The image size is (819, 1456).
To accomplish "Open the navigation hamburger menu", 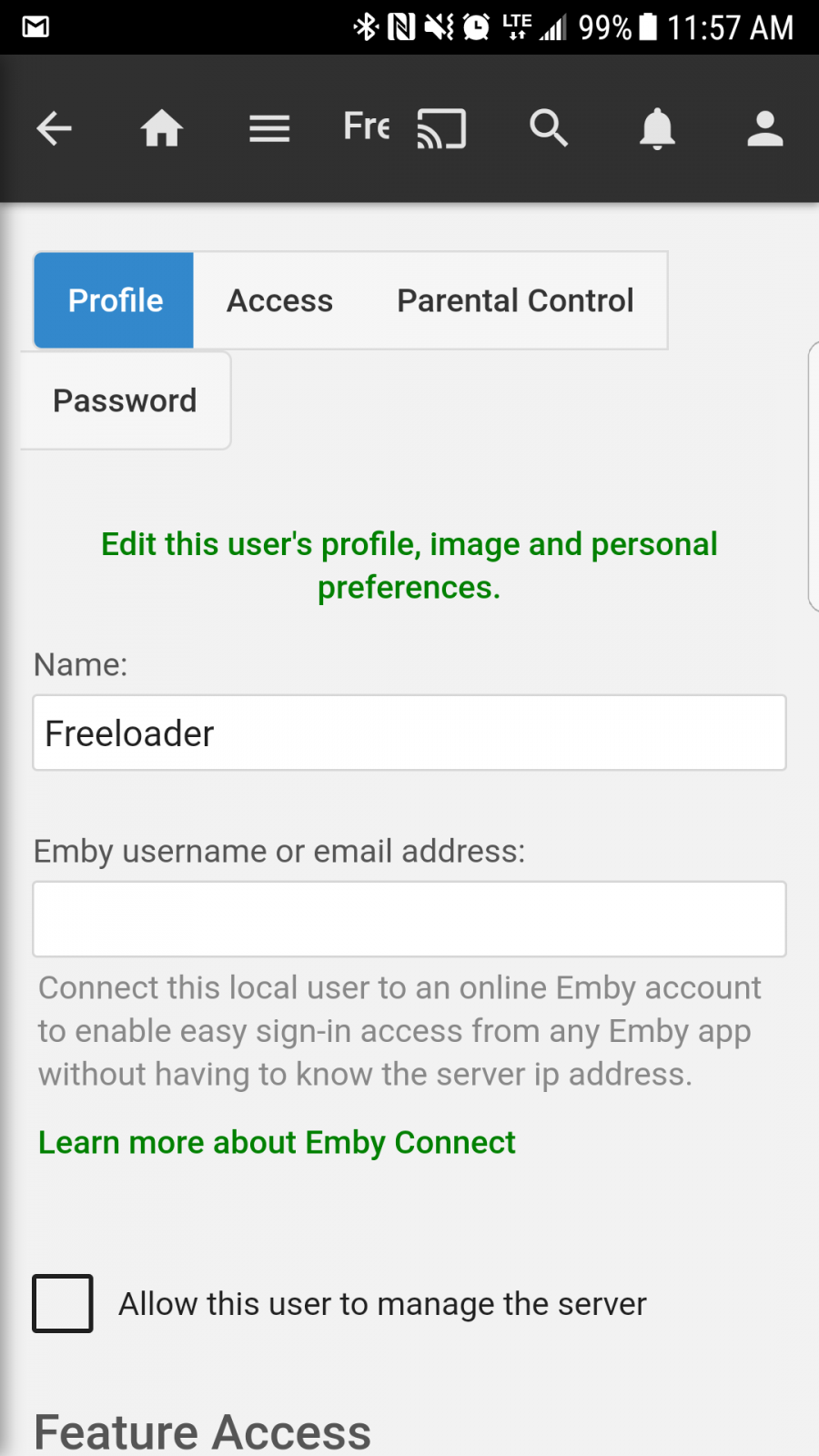I will point(268,128).
